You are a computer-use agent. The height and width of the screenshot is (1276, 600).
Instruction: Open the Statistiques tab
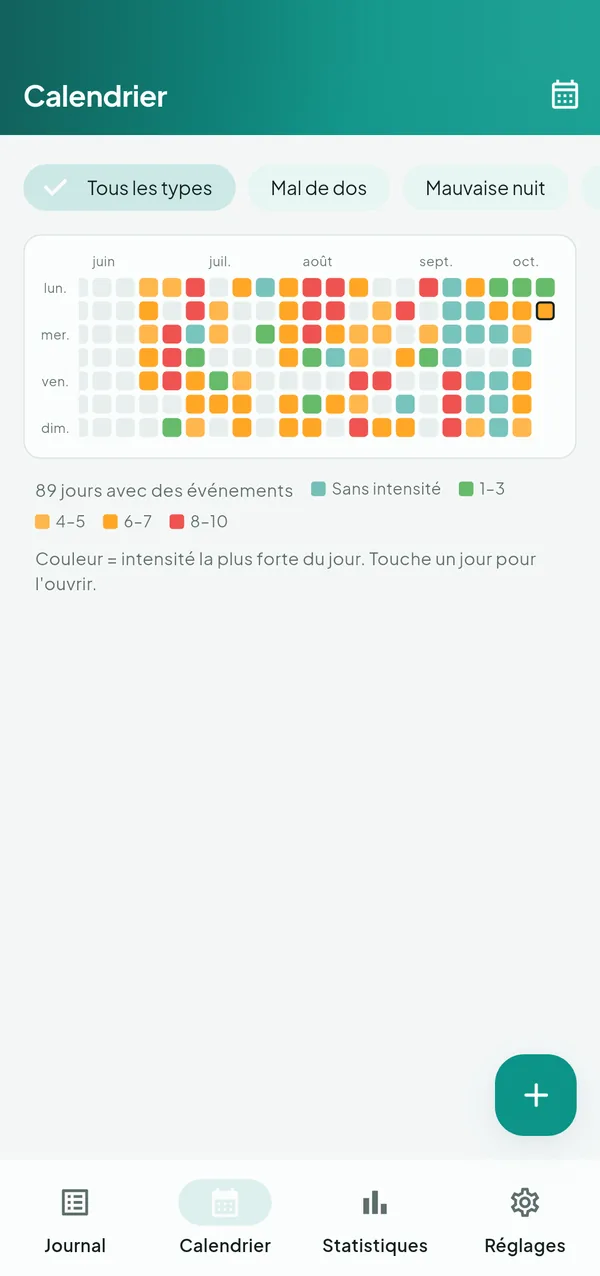375,1218
